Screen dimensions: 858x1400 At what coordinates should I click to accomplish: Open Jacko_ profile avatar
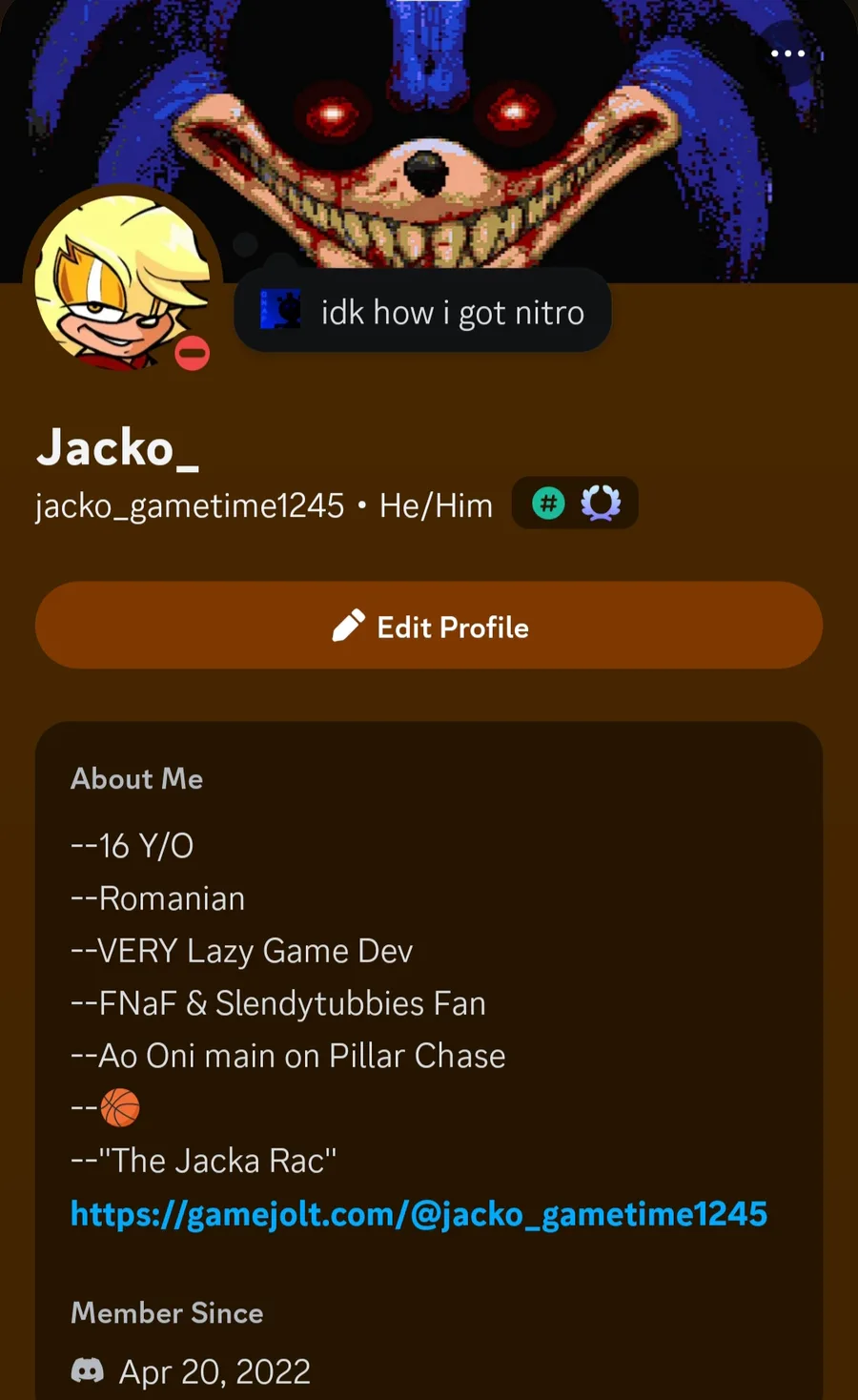[122, 282]
